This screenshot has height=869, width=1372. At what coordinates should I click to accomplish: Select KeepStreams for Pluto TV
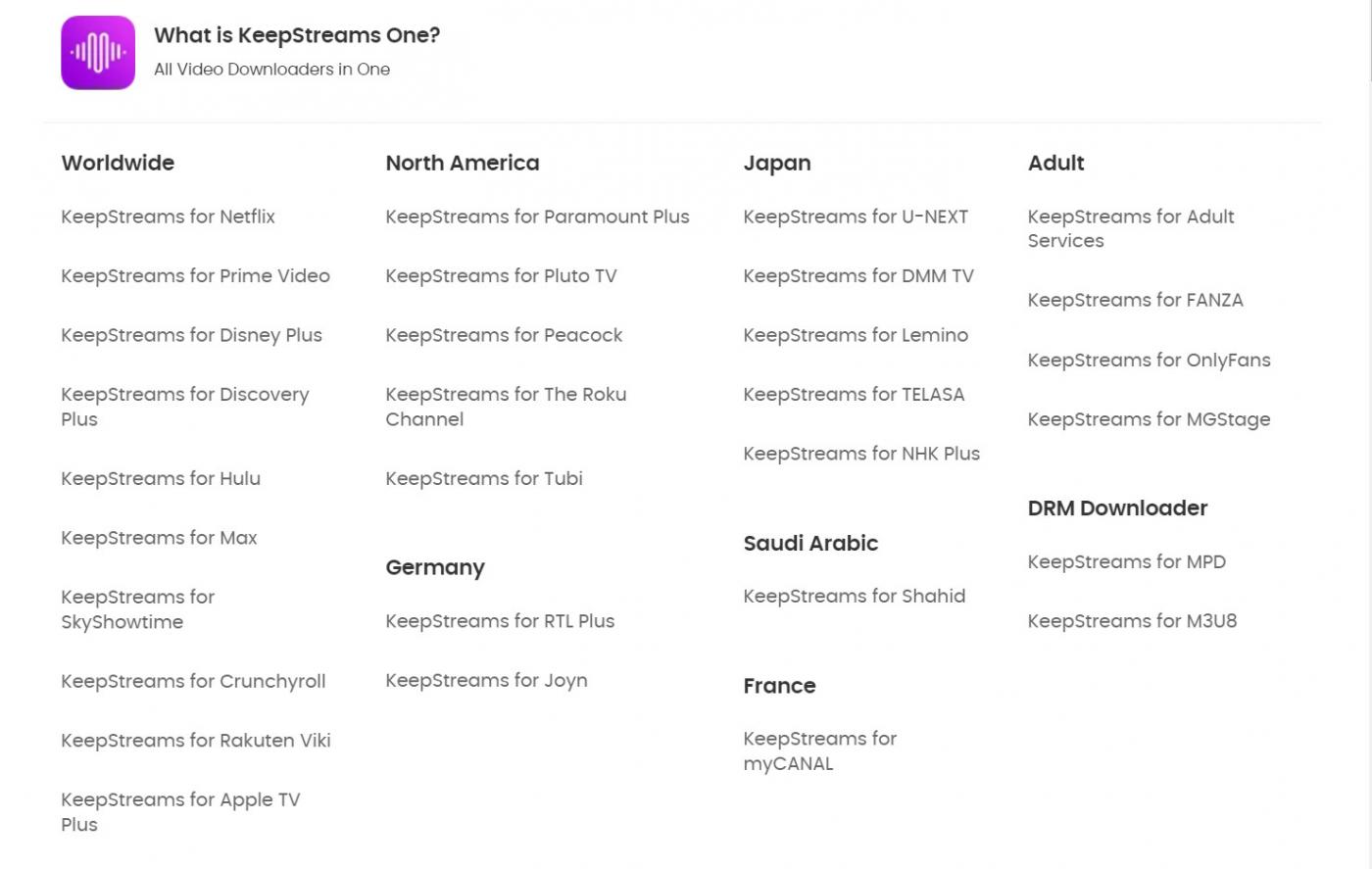coord(501,276)
